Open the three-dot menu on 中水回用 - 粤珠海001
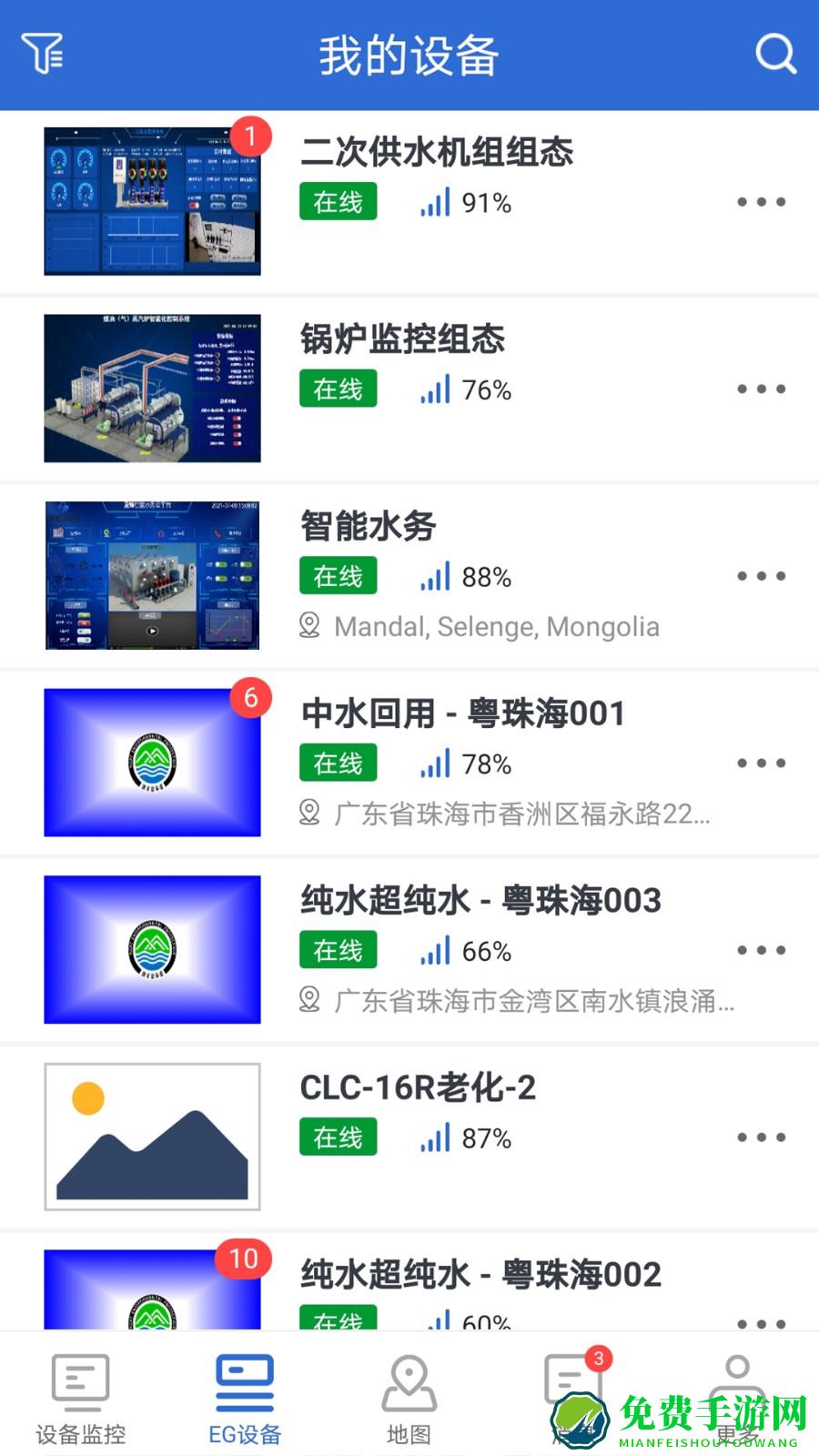Screen dimensions: 819x1456 (x=761, y=763)
